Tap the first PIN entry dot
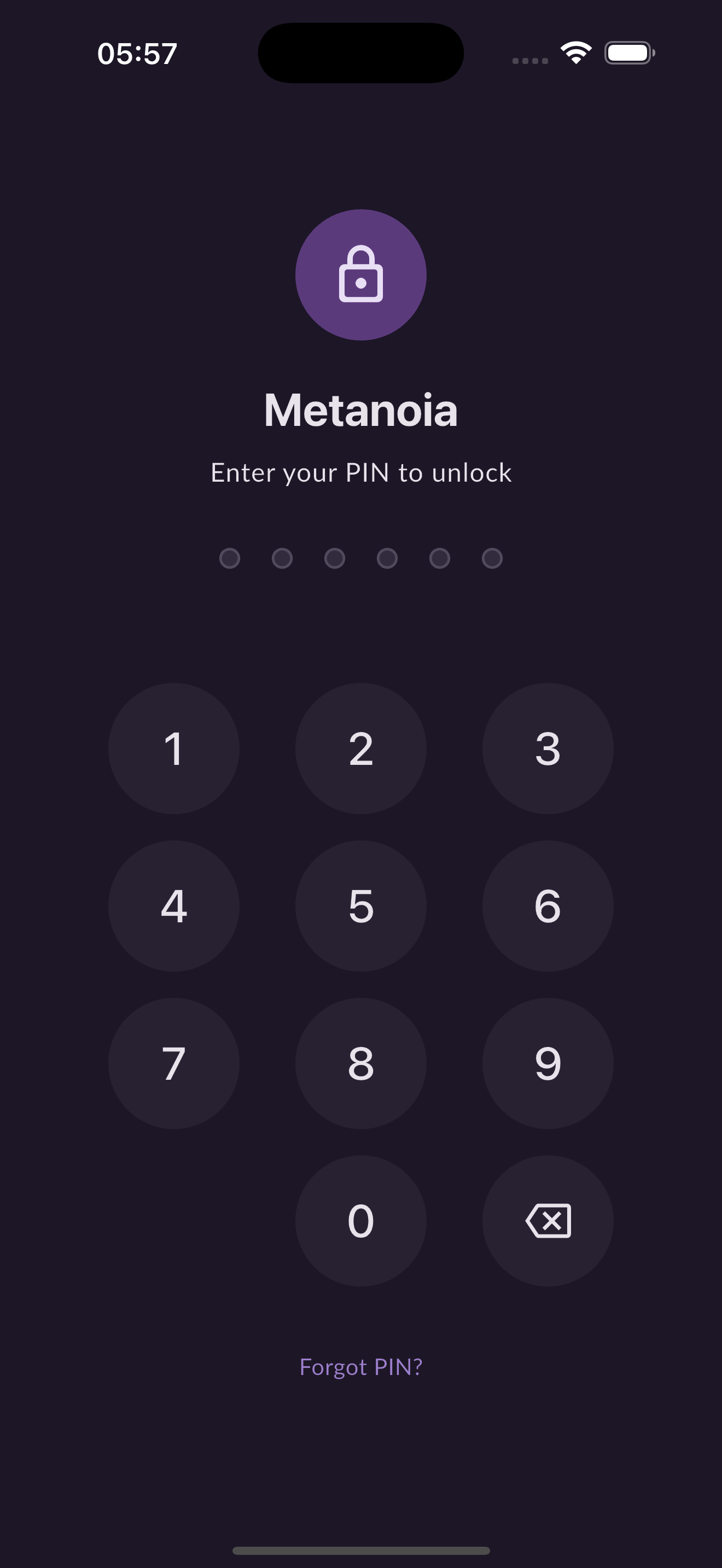The width and height of the screenshot is (722, 1568). pyautogui.click(x=230, y=558)
